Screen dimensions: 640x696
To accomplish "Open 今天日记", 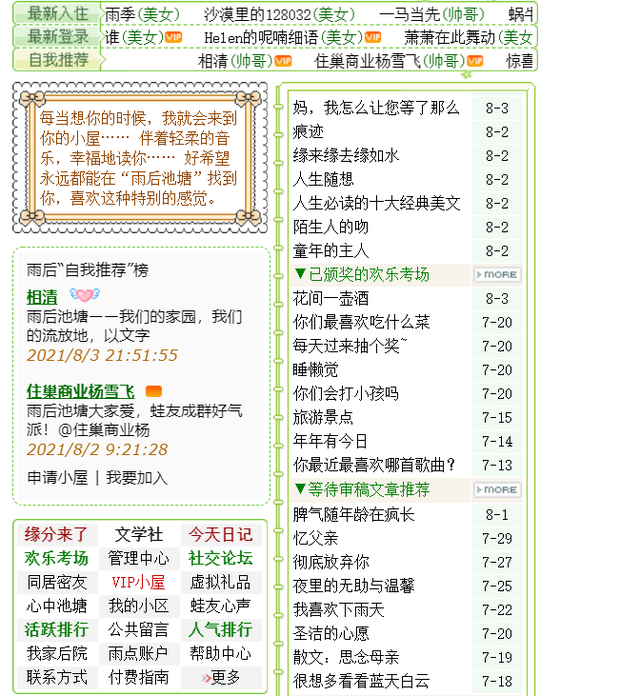I will click(221, 535).
